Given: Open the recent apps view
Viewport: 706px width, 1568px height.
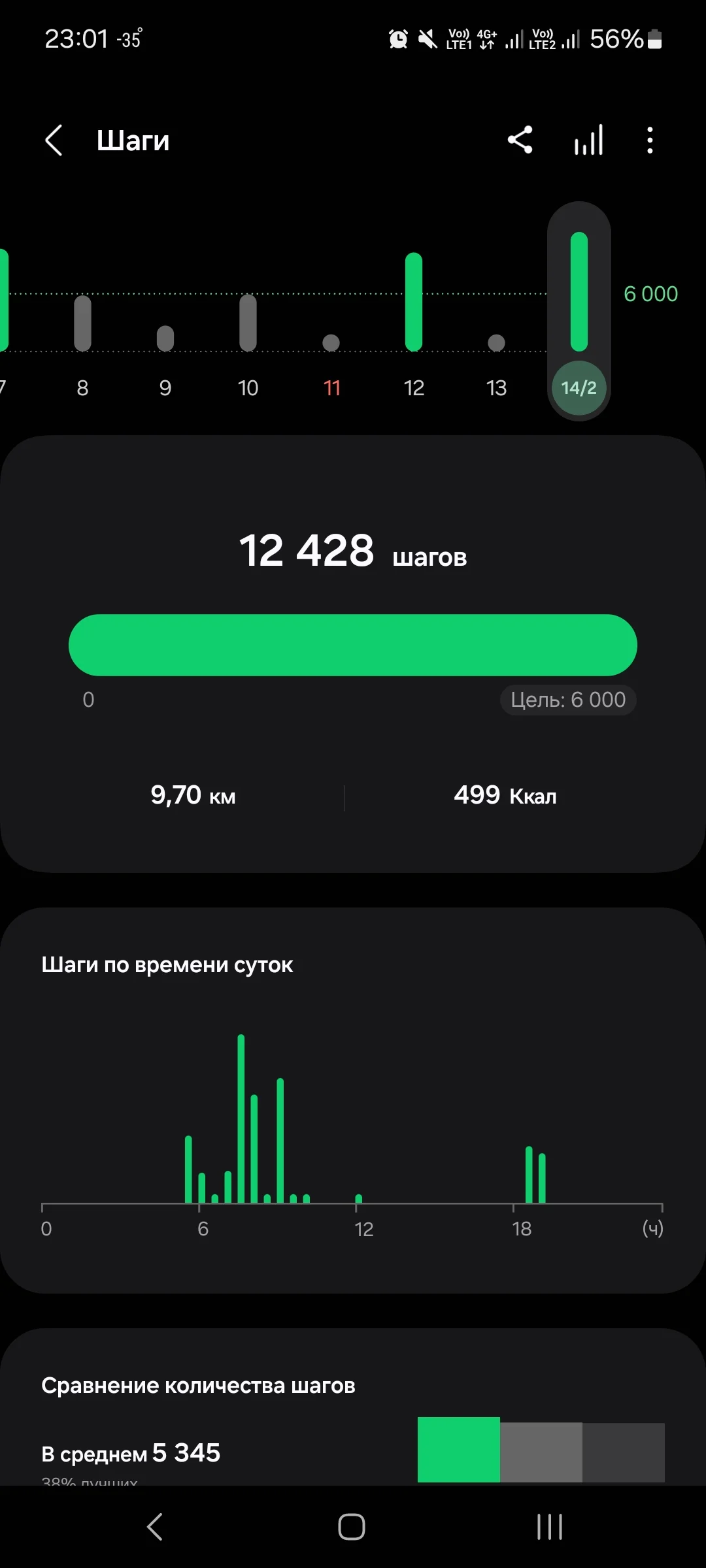Looking at the screenshot, I should pyautogui.click(x=549, y=1527).
